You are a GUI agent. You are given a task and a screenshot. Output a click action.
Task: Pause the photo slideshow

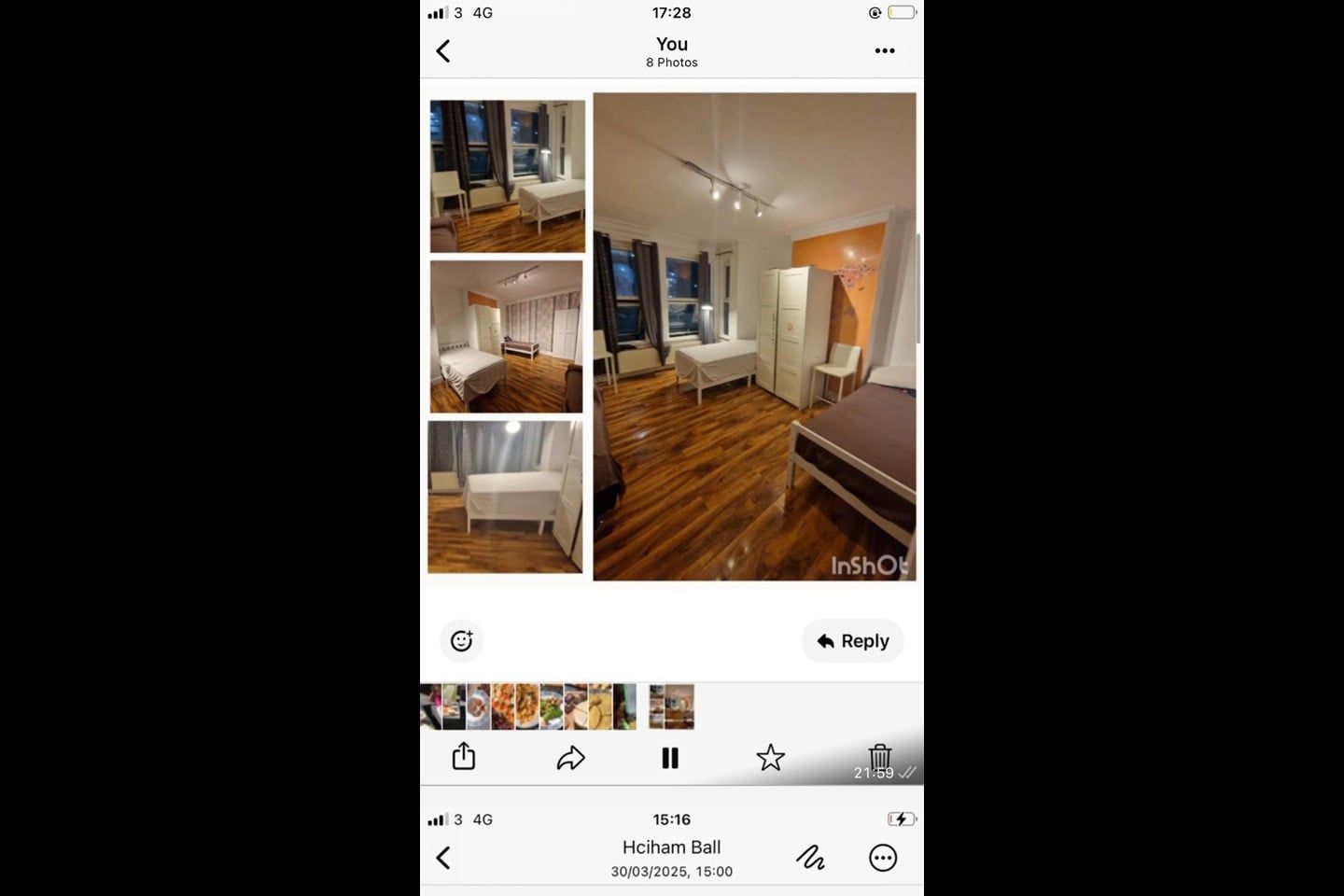coord(670,758)
